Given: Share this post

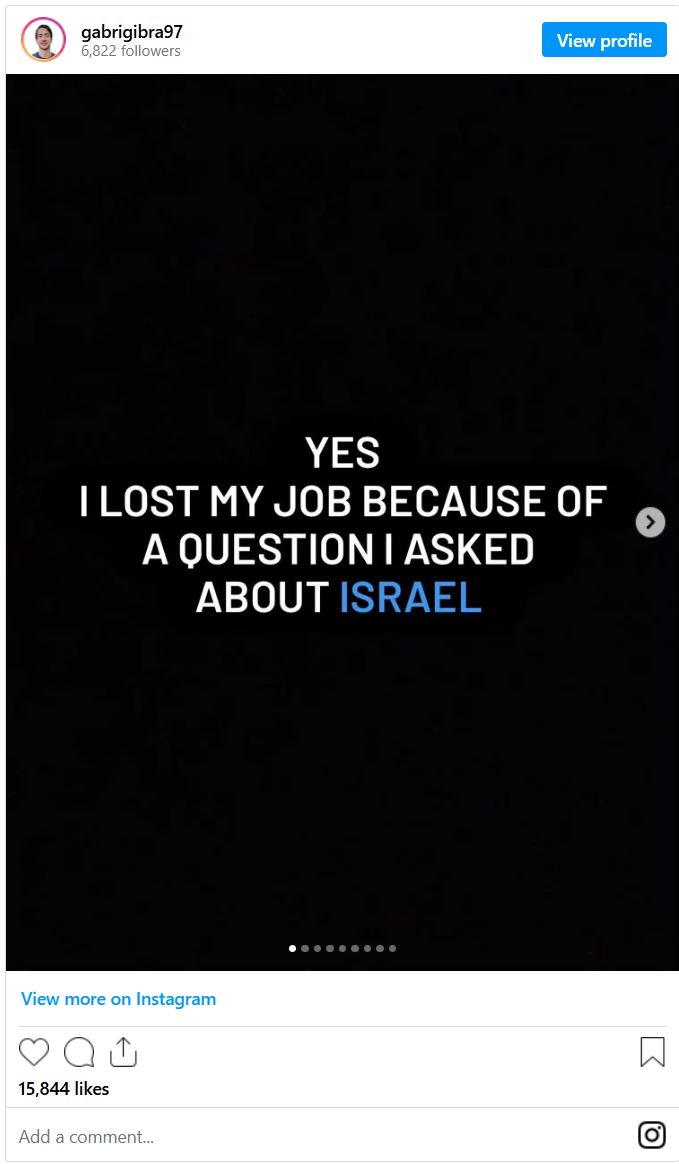Looking at the screenshot, I should (x=123, y=1052).
